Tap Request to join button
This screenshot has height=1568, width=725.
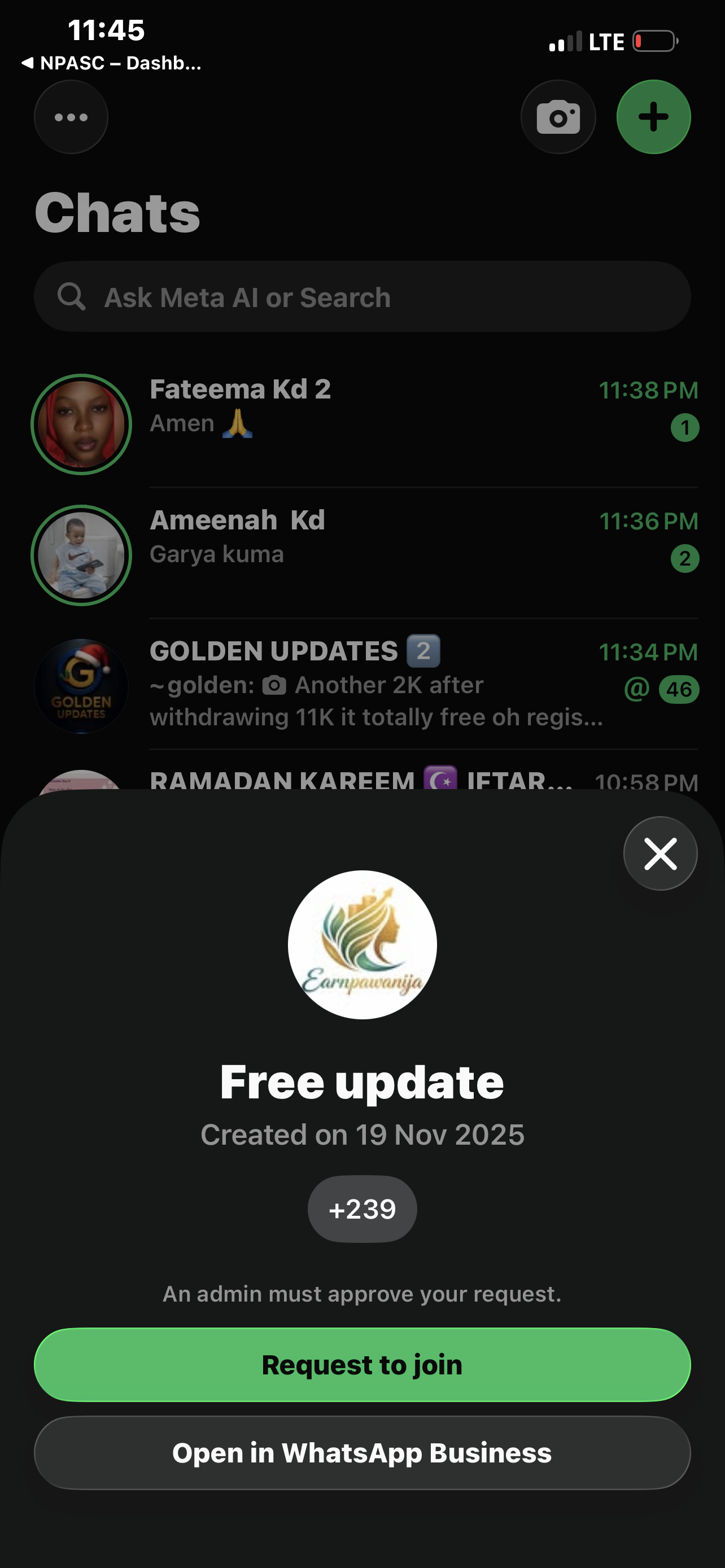click(x=362, y=1365)
